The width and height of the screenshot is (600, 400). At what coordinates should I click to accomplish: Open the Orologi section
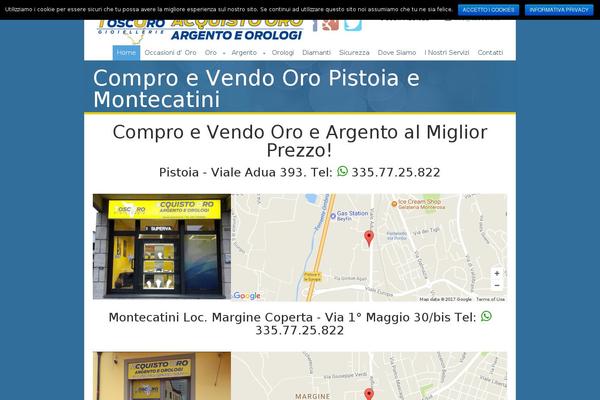283,52
